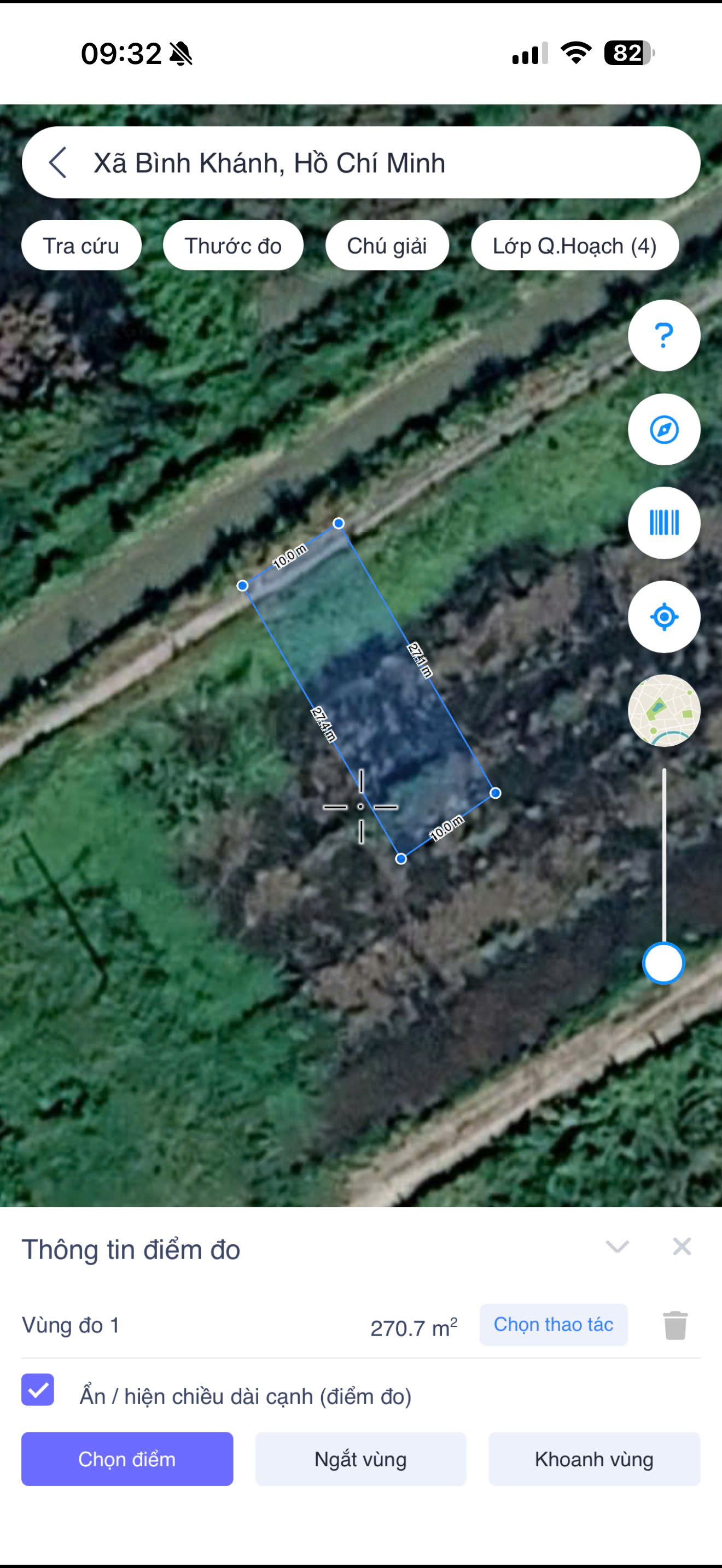This screenshot has width=722, height=1568.
Task: Tap the opacity slider handle
Action: pyautogui.click(x=663, y=963)
